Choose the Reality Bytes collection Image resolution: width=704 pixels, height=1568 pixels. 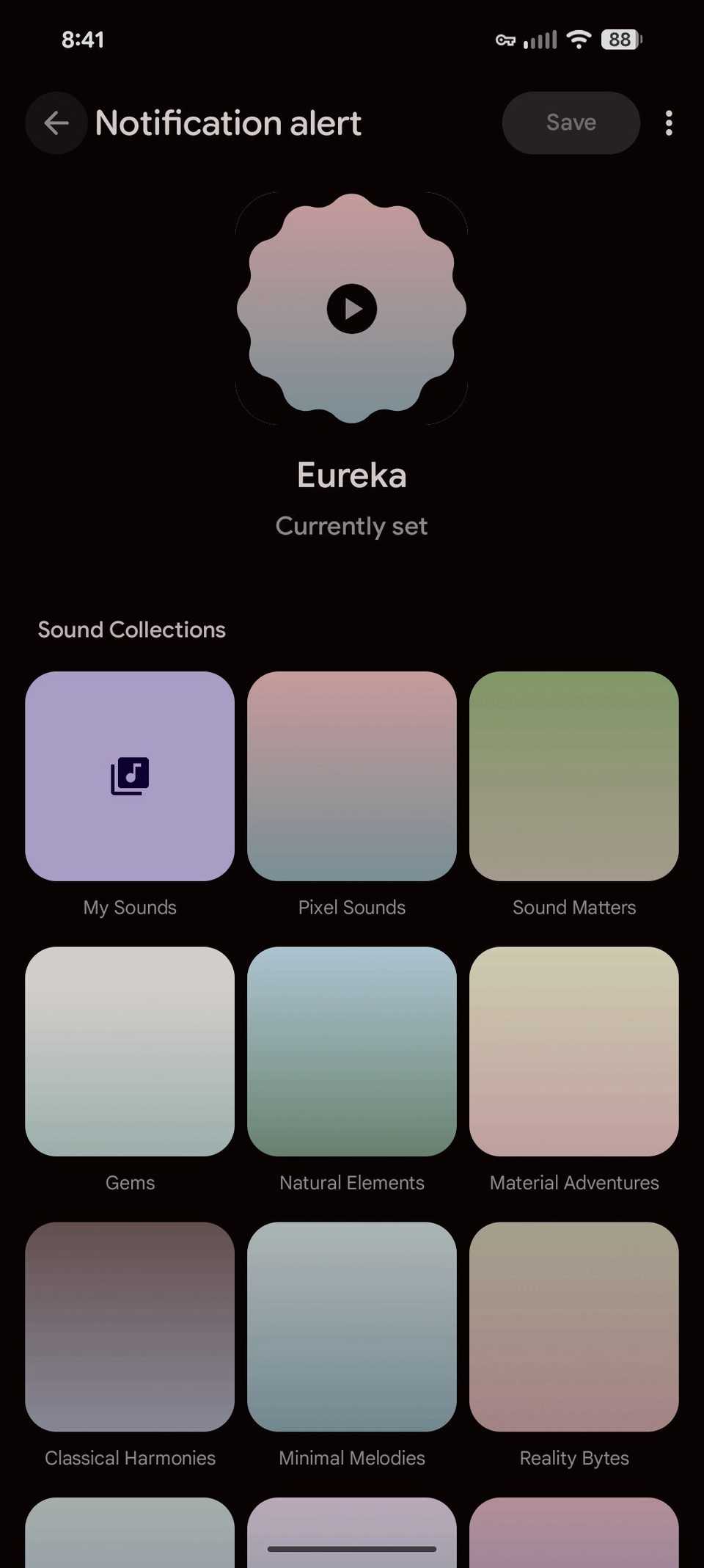pyautogui.click(x=574, y=1327)
